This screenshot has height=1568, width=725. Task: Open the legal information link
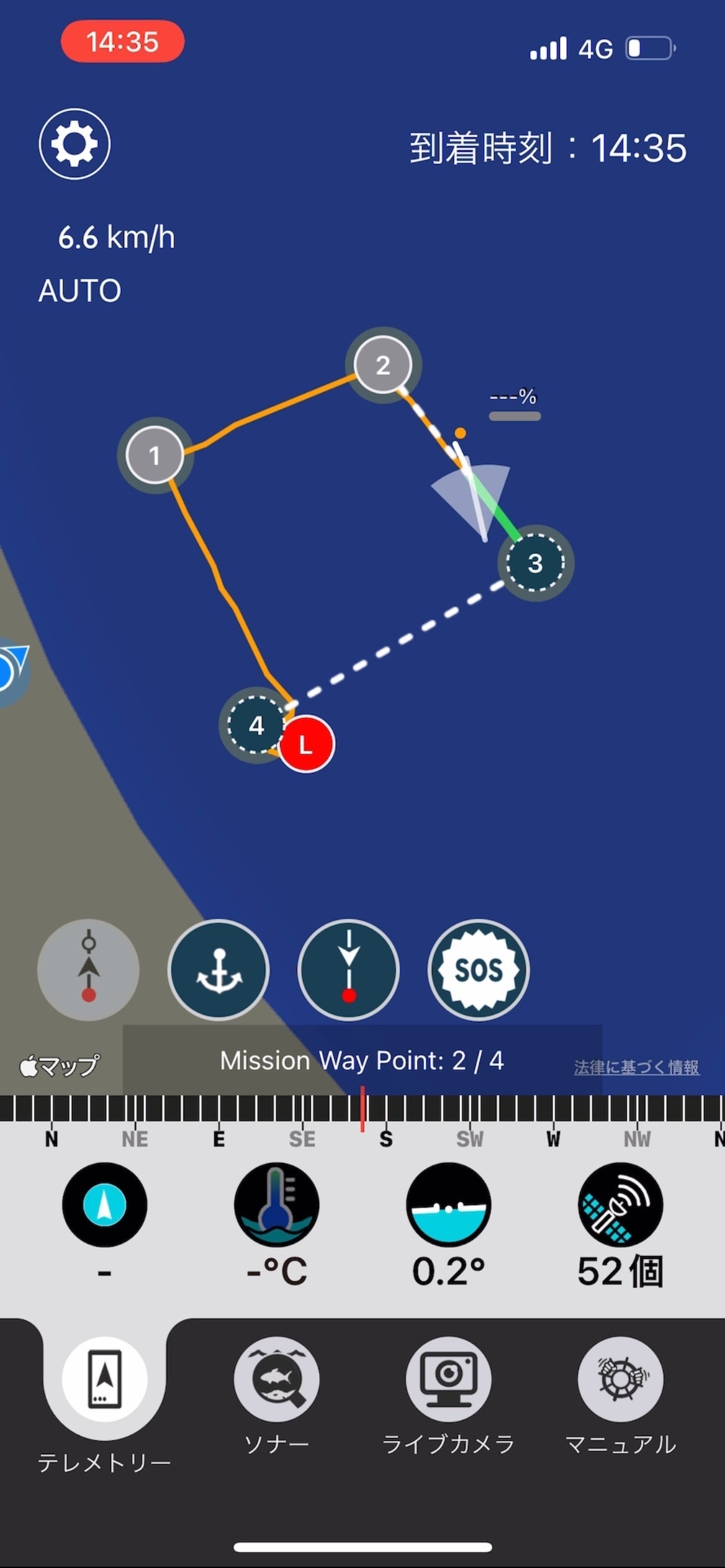[636, 1067]
